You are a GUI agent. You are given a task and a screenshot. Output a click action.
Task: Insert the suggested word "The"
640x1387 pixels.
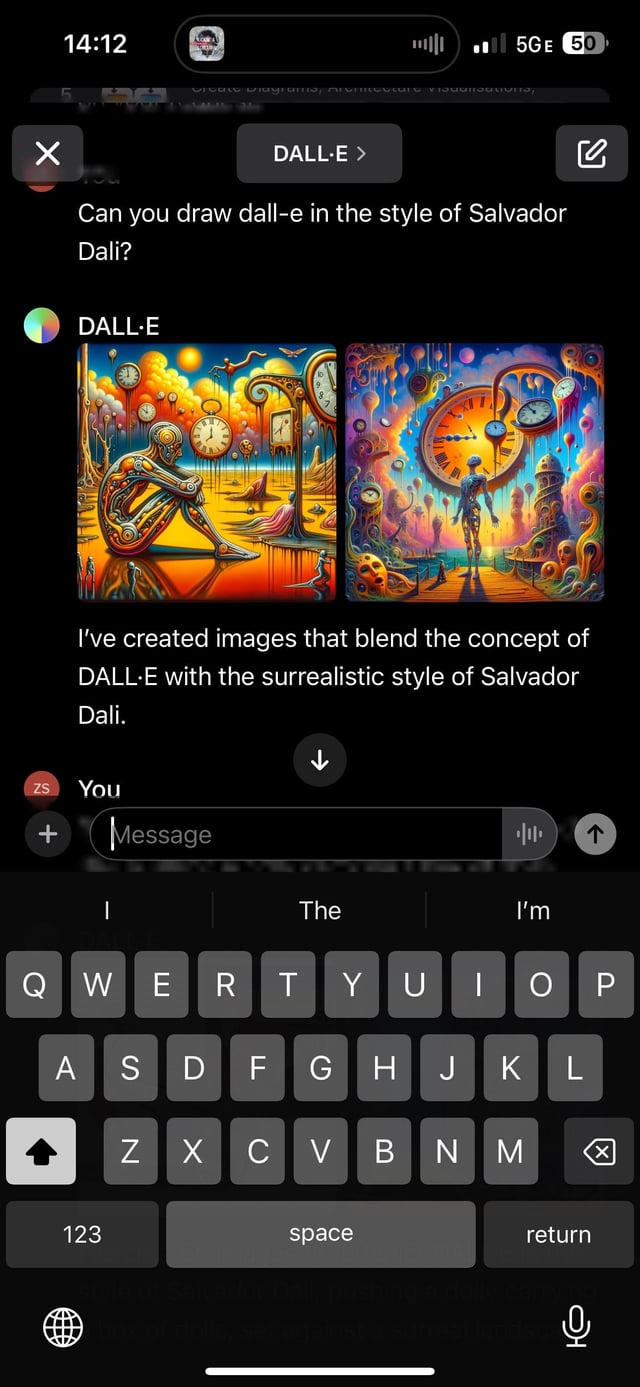pos(320,910)
